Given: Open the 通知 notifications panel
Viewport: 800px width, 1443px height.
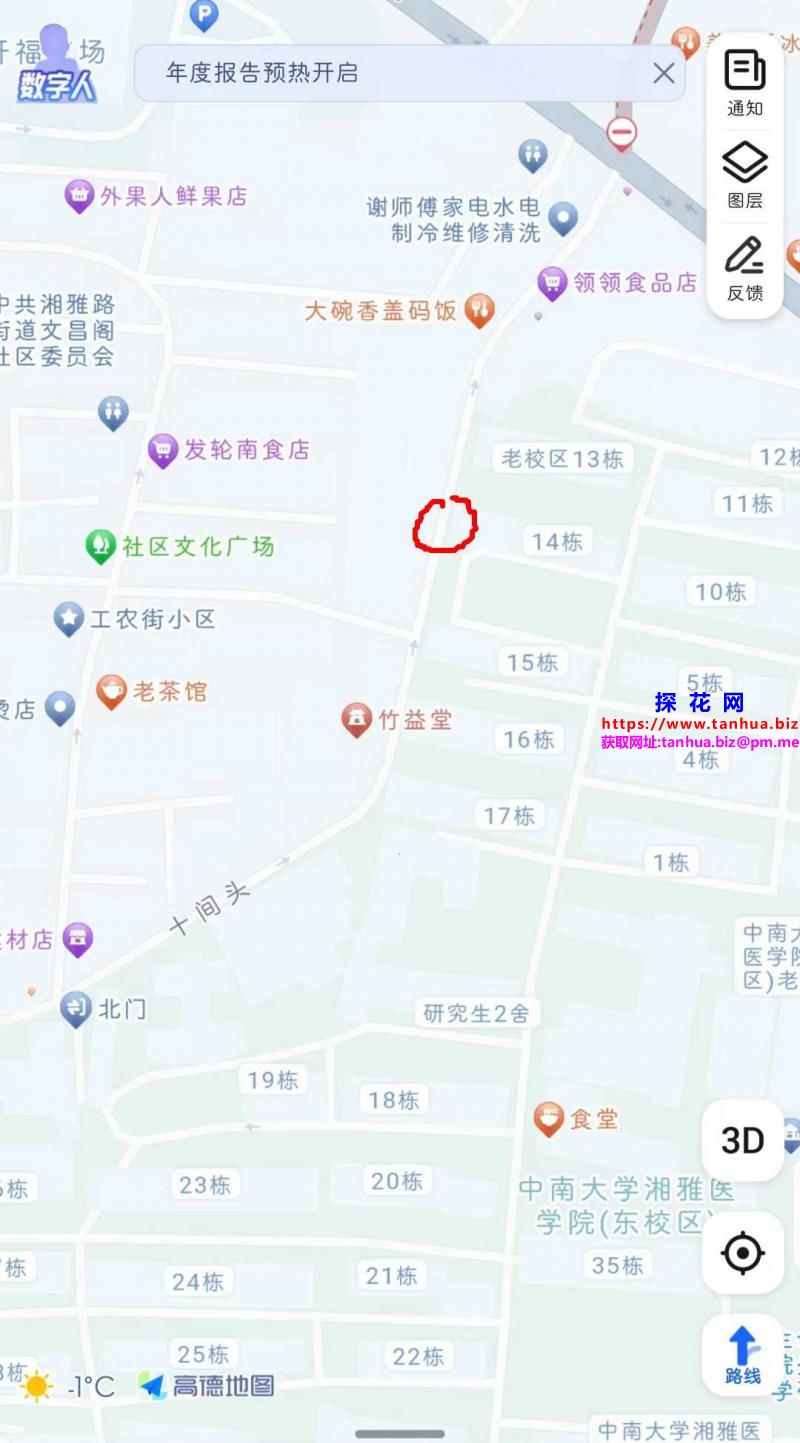Looking at the screenshot, I should [x=745, y=84].
